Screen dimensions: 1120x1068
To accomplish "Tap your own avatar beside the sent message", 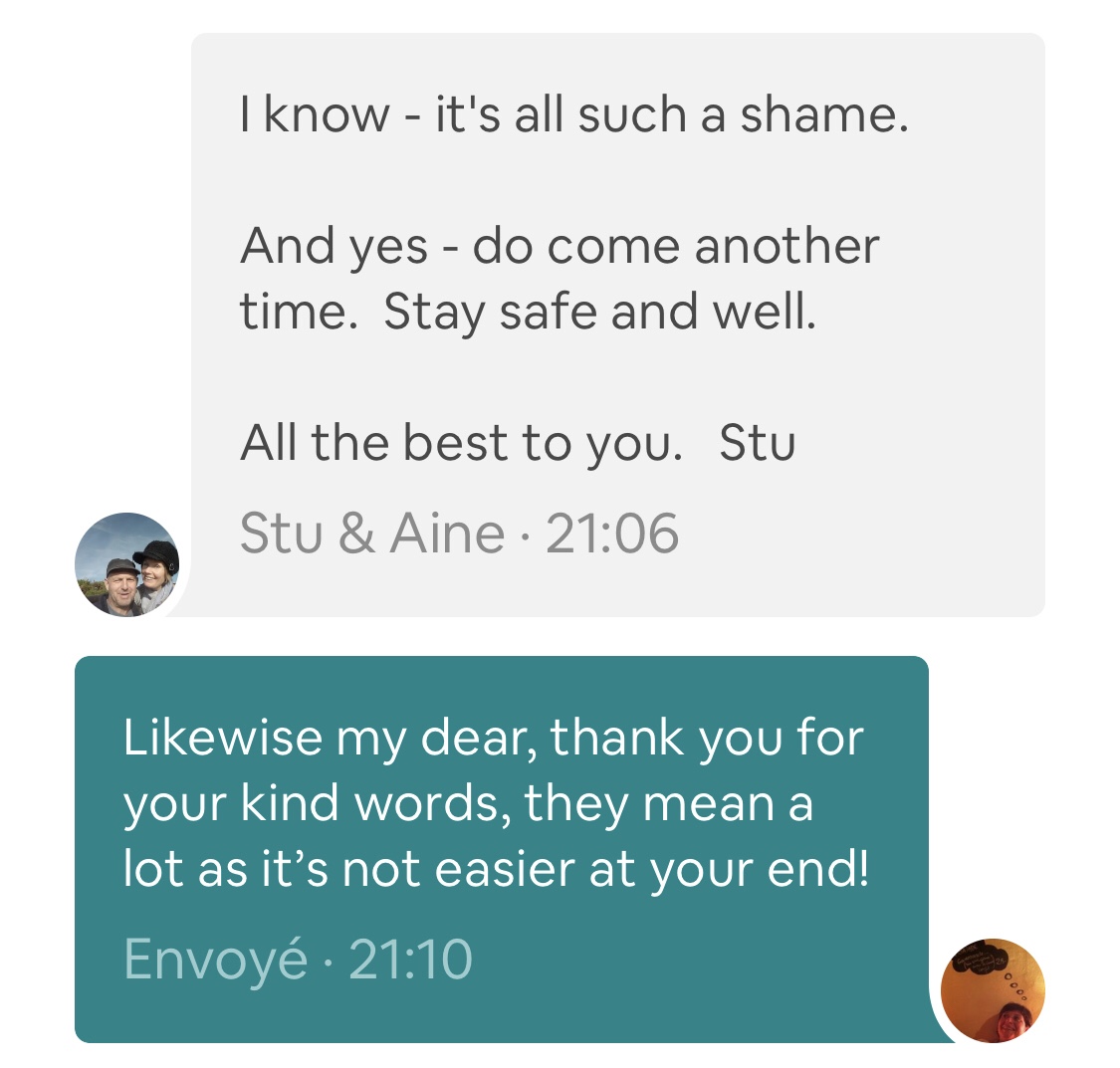I will click(x=993, y=990).
